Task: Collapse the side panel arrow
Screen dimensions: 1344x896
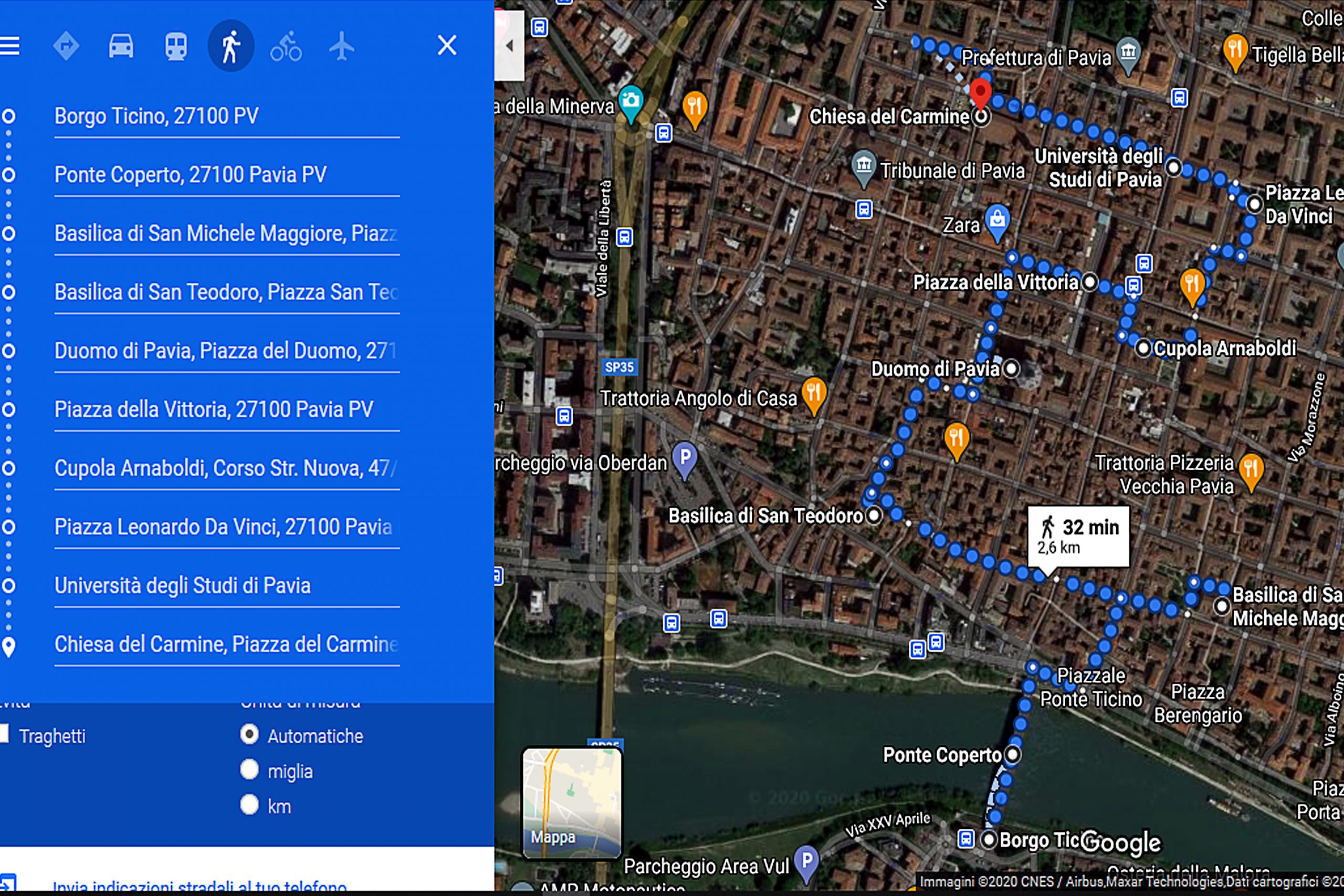Action: coord(510,45)
